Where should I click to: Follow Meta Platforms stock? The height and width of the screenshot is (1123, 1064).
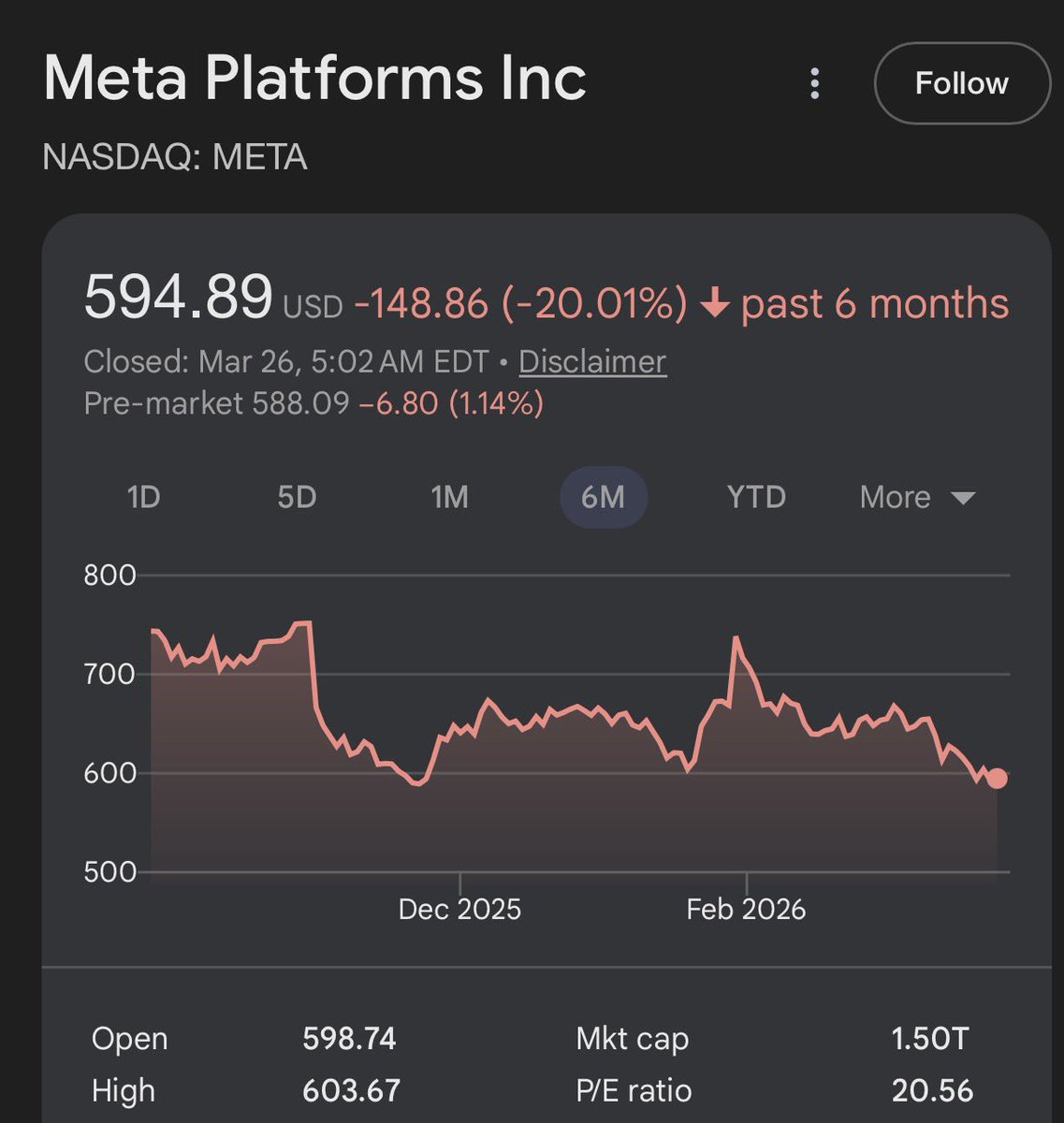(961, 83)
